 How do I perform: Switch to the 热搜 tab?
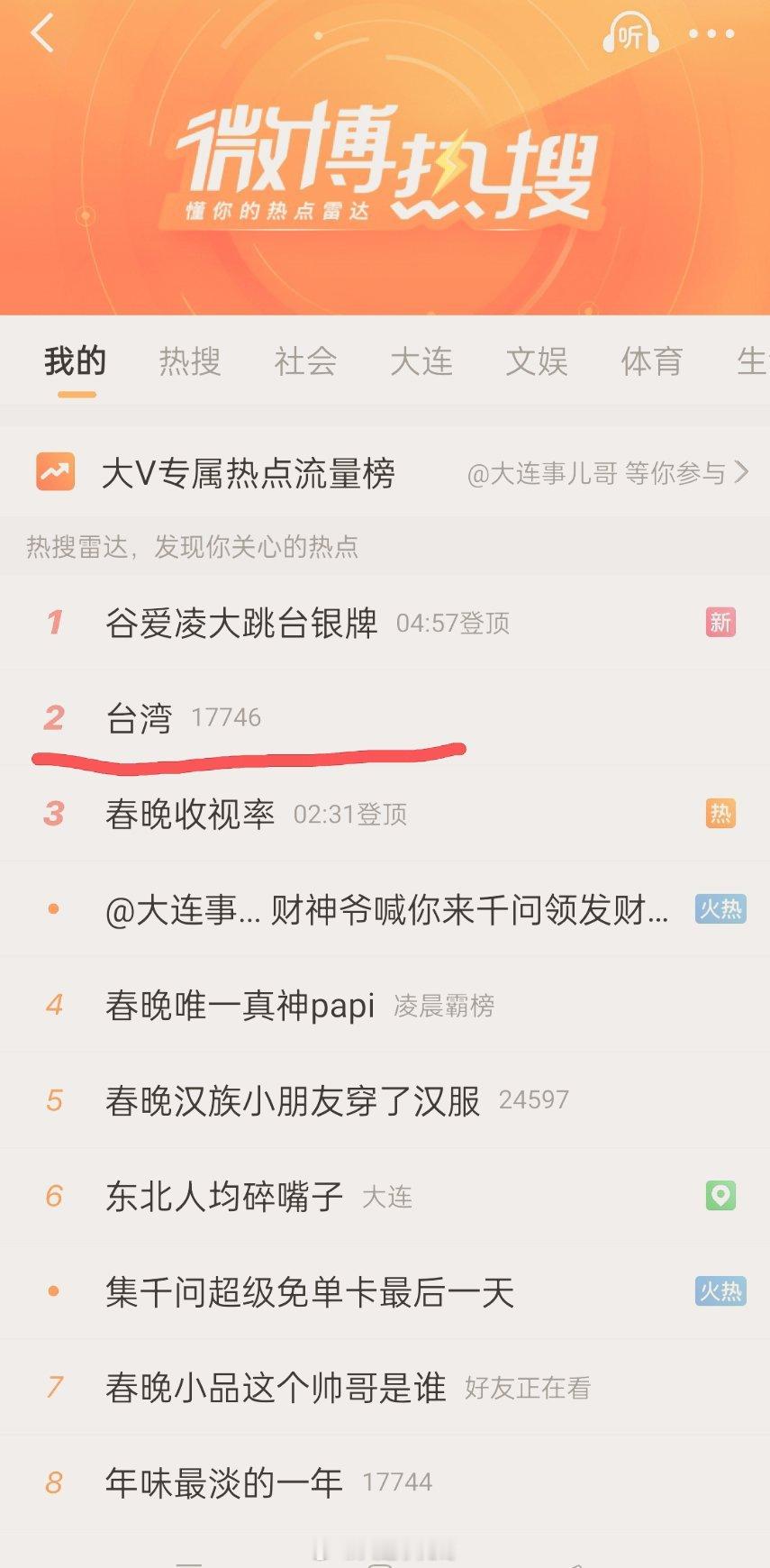[x=190, y=360]
